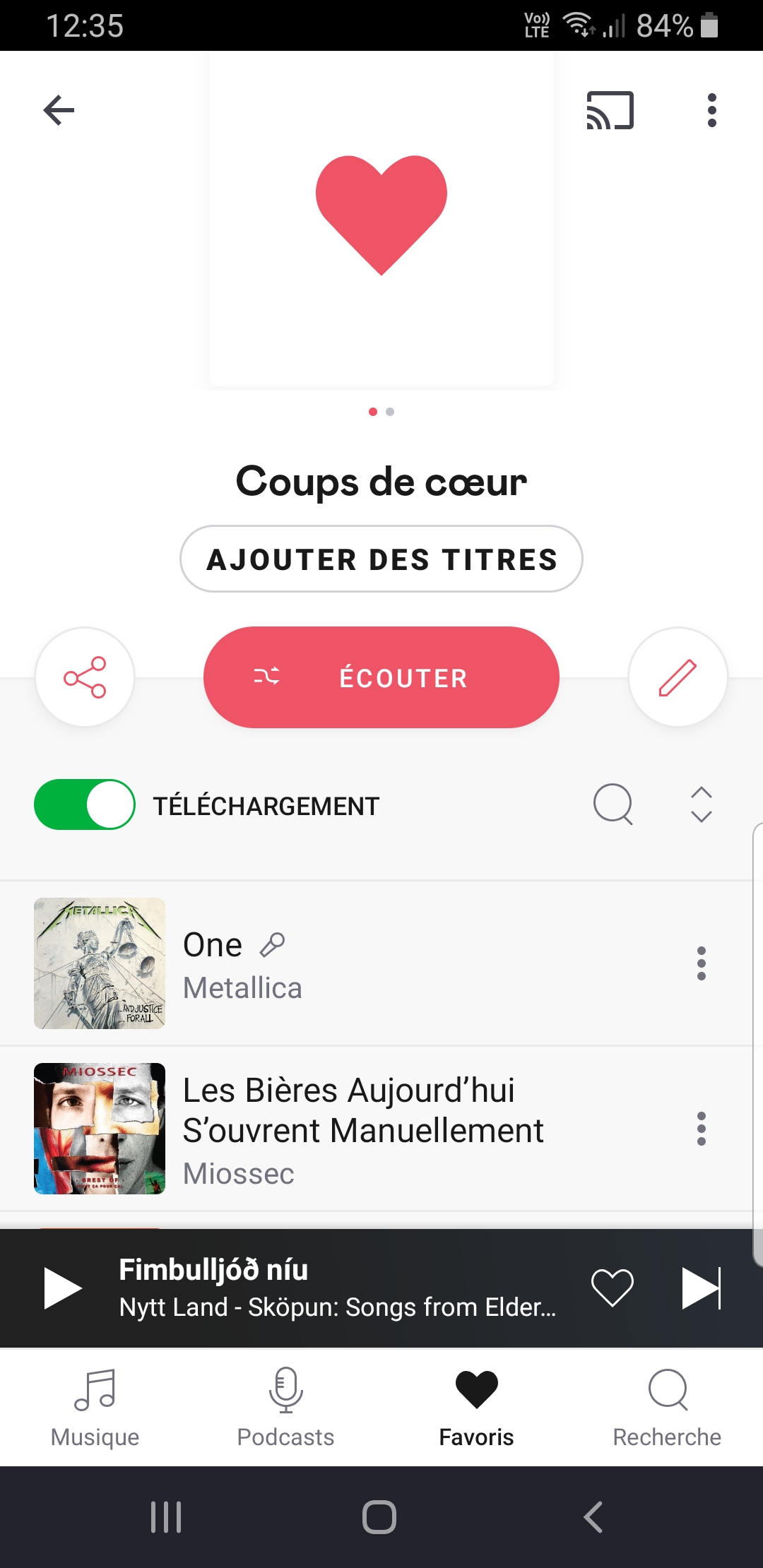Tap the AJOUTER DES TITRES button
Screen dimensions: 763x1568
pyautogui.click(x=381, y=559)
